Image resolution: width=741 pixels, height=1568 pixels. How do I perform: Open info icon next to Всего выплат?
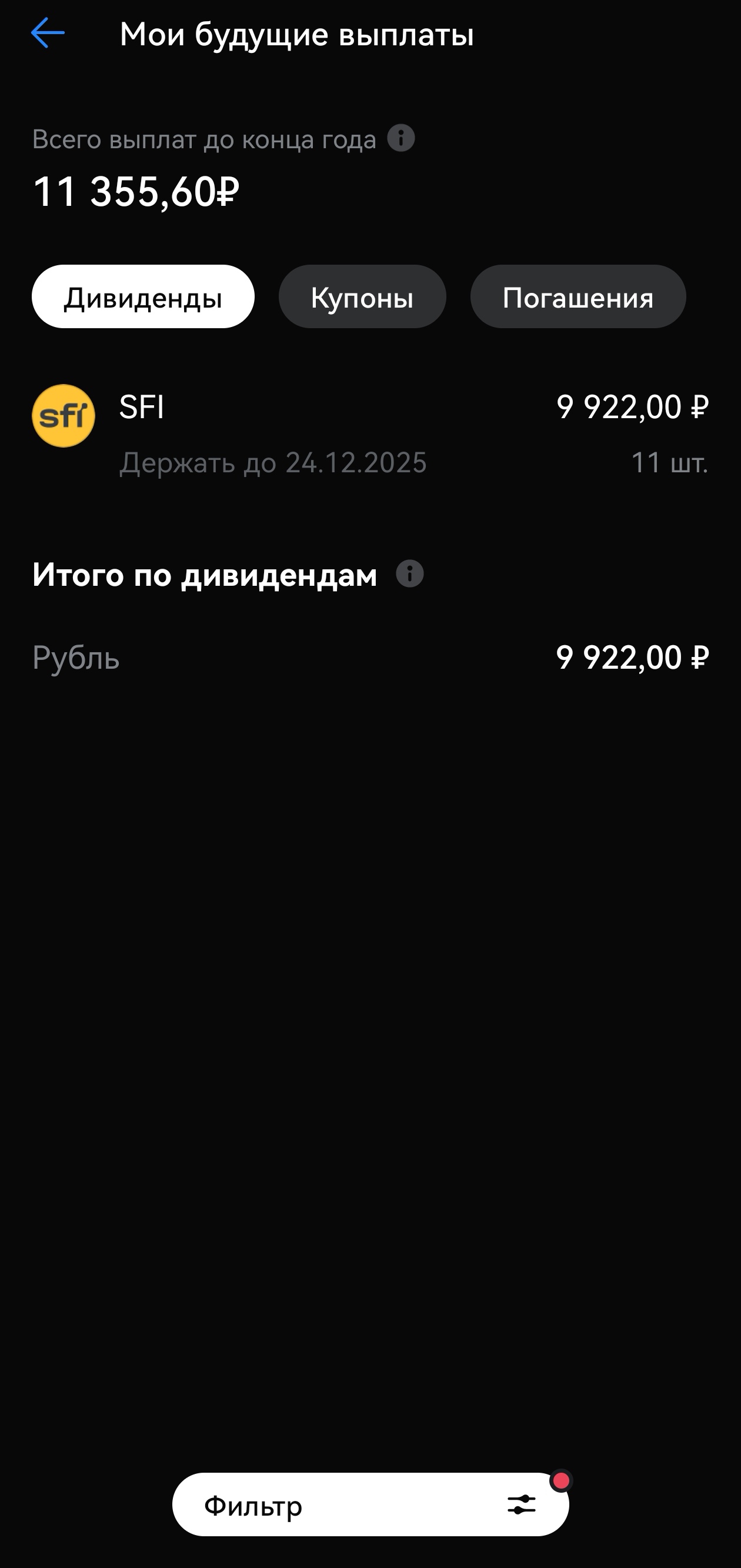pos(401,138)
